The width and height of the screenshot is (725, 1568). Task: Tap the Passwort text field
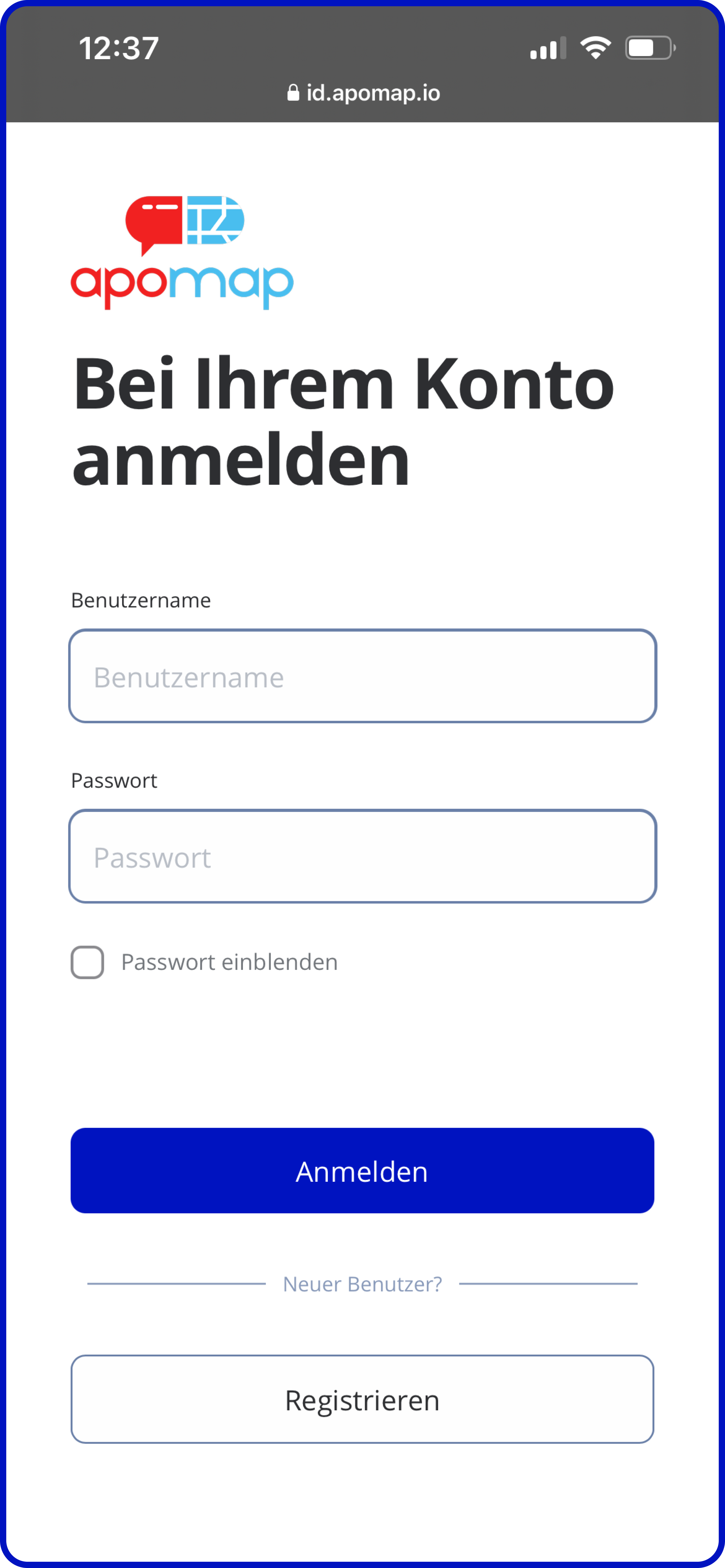click(363, 856)
